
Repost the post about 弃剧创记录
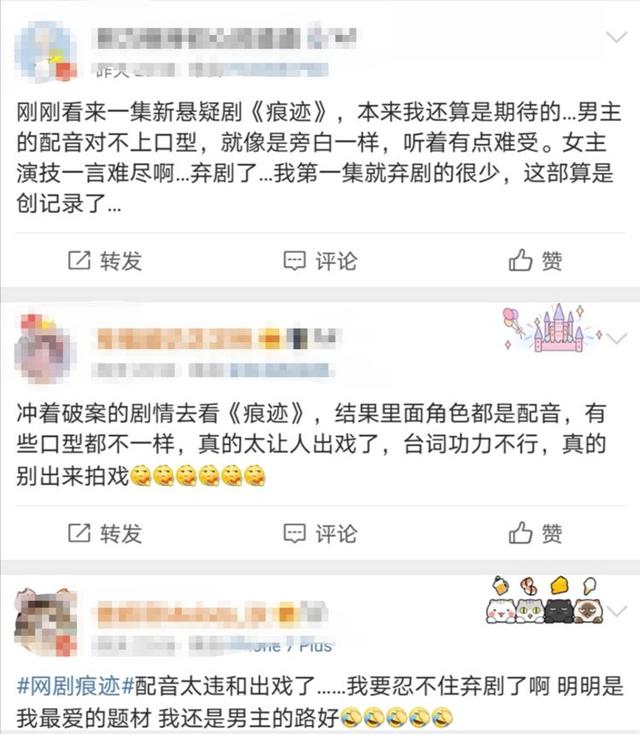104,261
